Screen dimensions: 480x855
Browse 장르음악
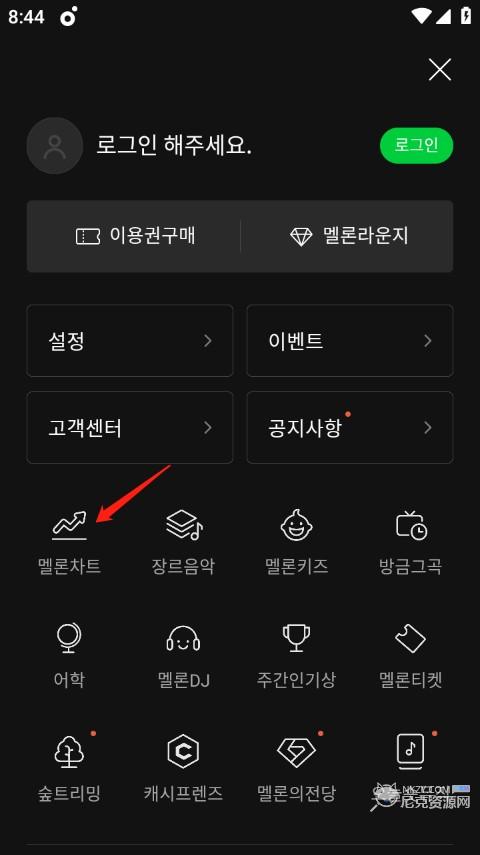183,542
